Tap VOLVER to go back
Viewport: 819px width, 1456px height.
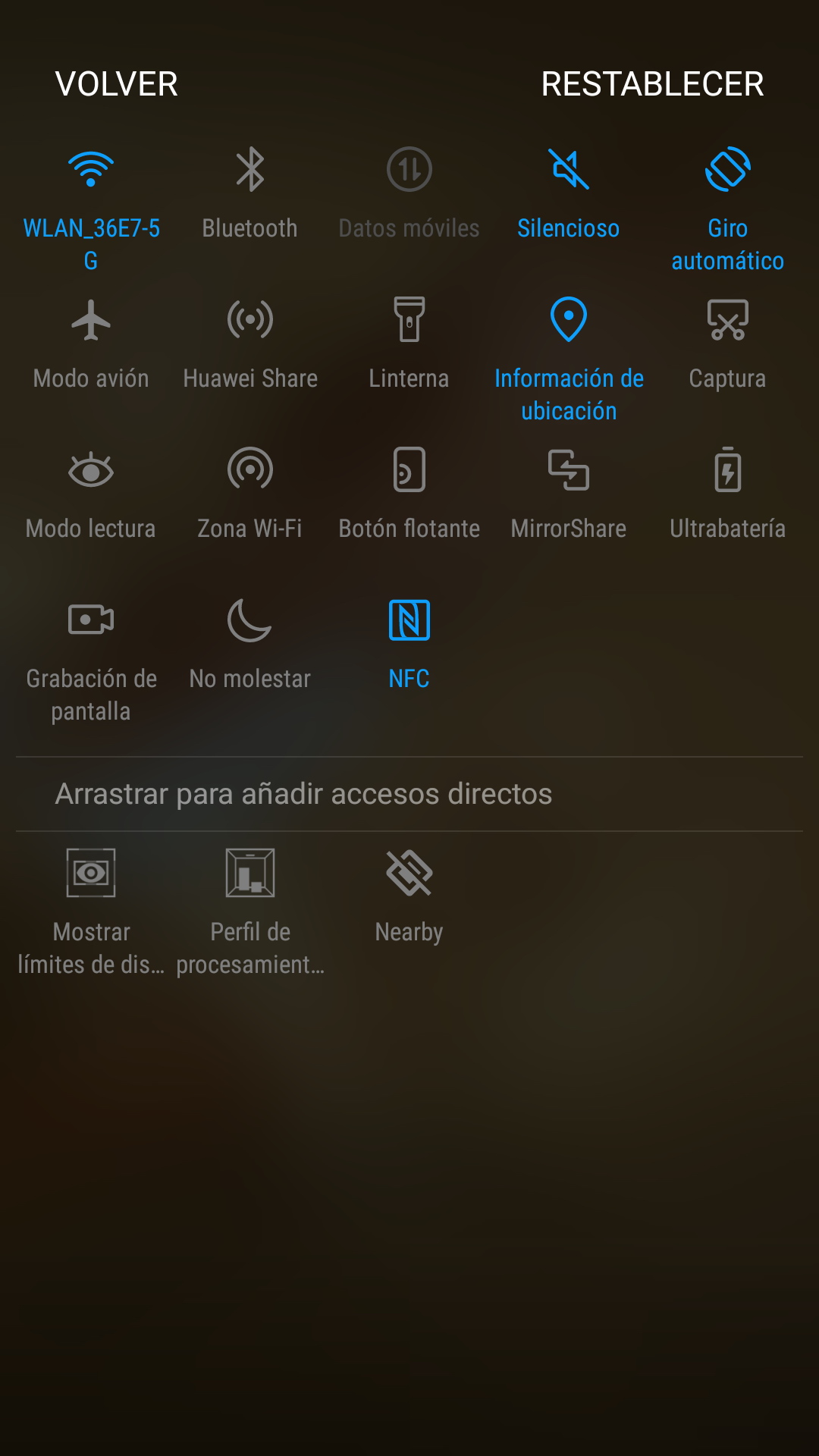click(x=117, y=84)
